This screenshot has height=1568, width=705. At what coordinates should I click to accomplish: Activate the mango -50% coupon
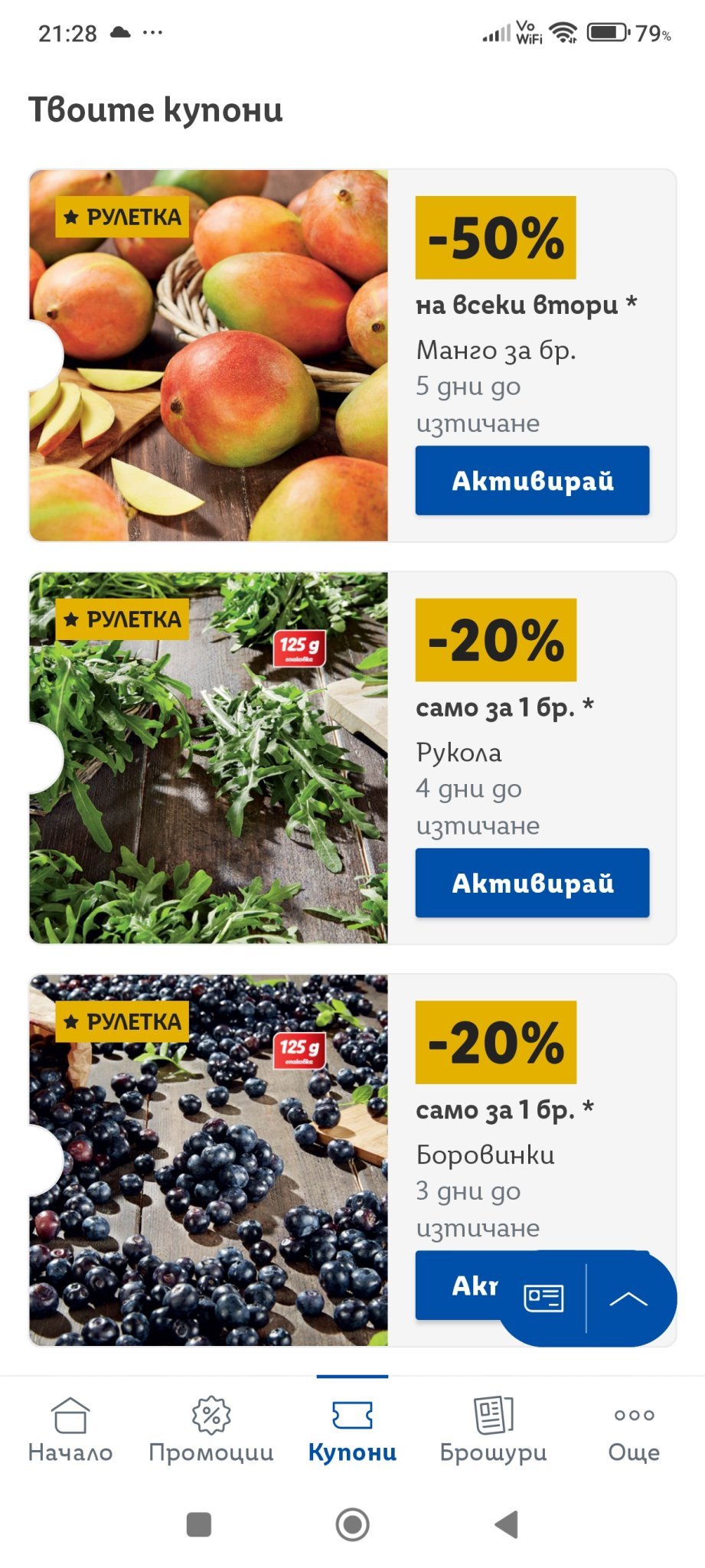tap(532, 481)
